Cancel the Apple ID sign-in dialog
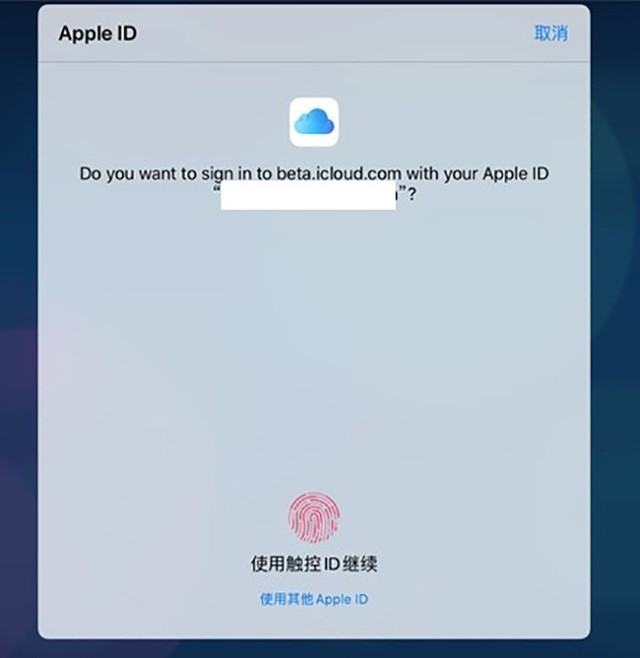This screenshot has height=658, width=640. pyautogui.click(x=551, y=33)
